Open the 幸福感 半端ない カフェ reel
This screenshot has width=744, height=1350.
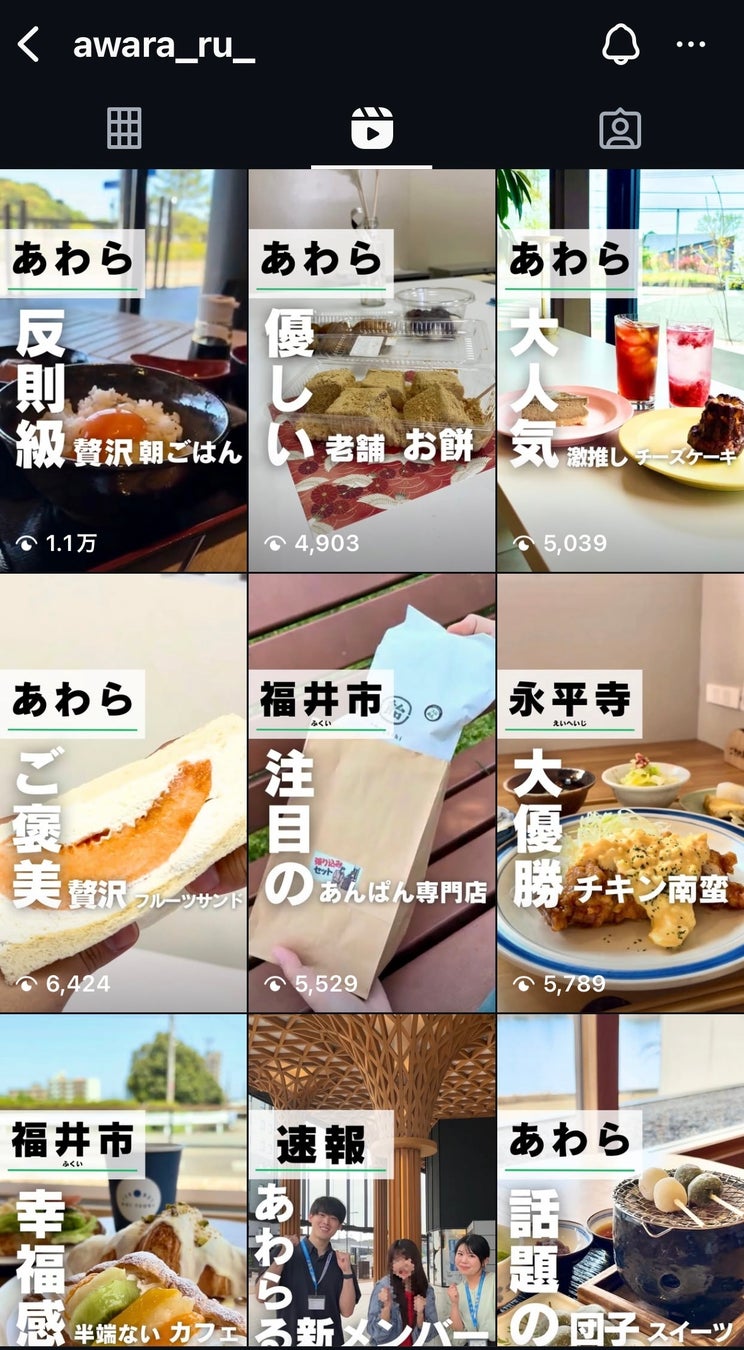pos(123,1182)
